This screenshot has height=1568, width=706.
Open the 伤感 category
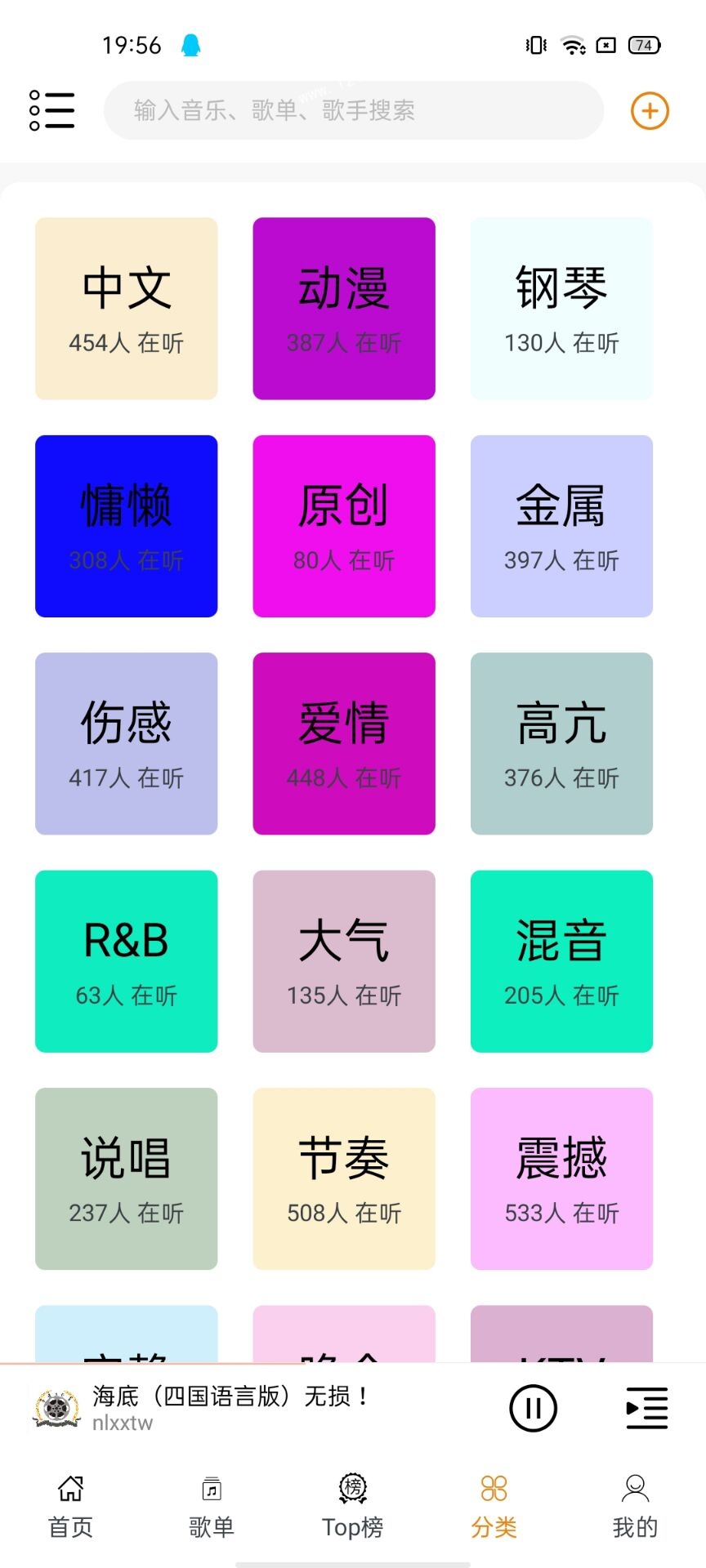[x=127, y=744]
